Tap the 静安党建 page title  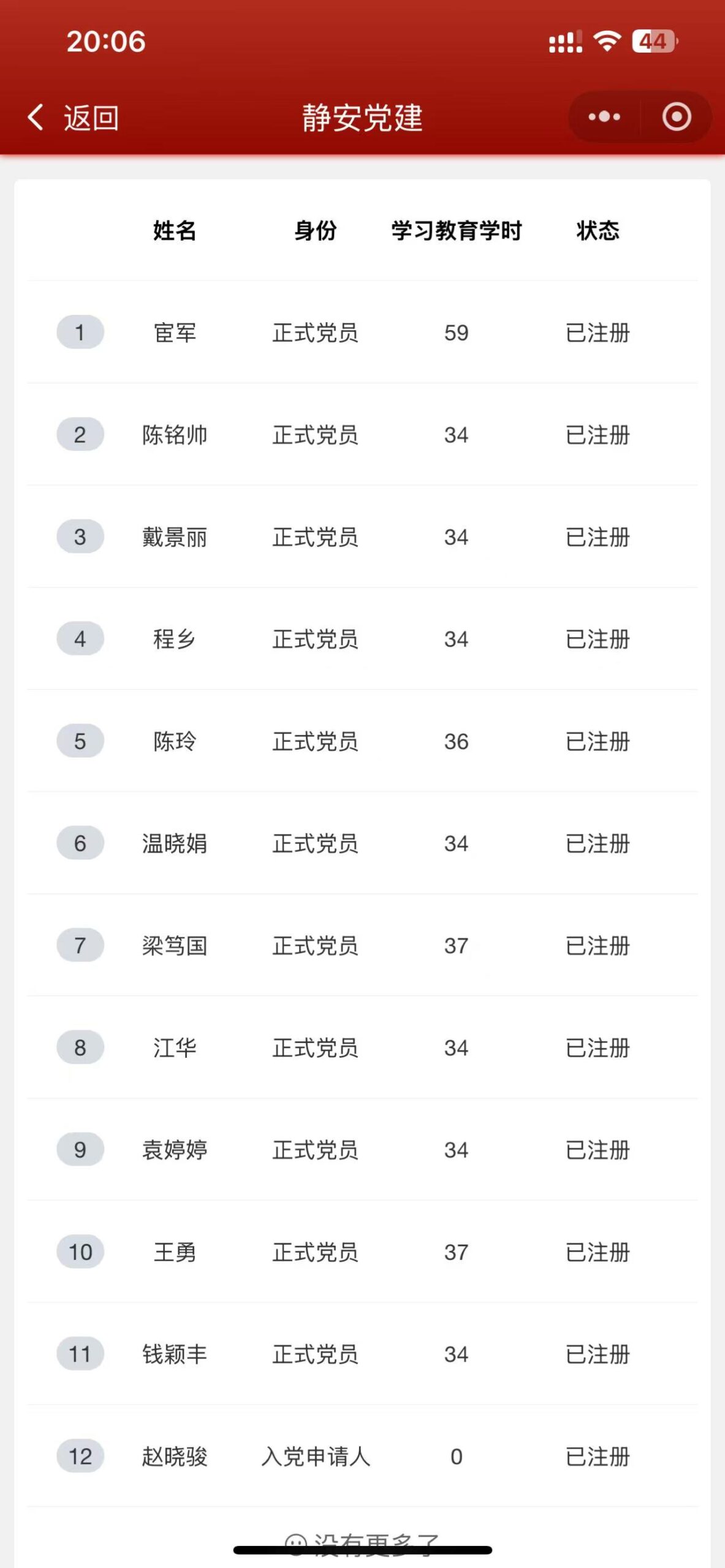[x=363, y=118]
